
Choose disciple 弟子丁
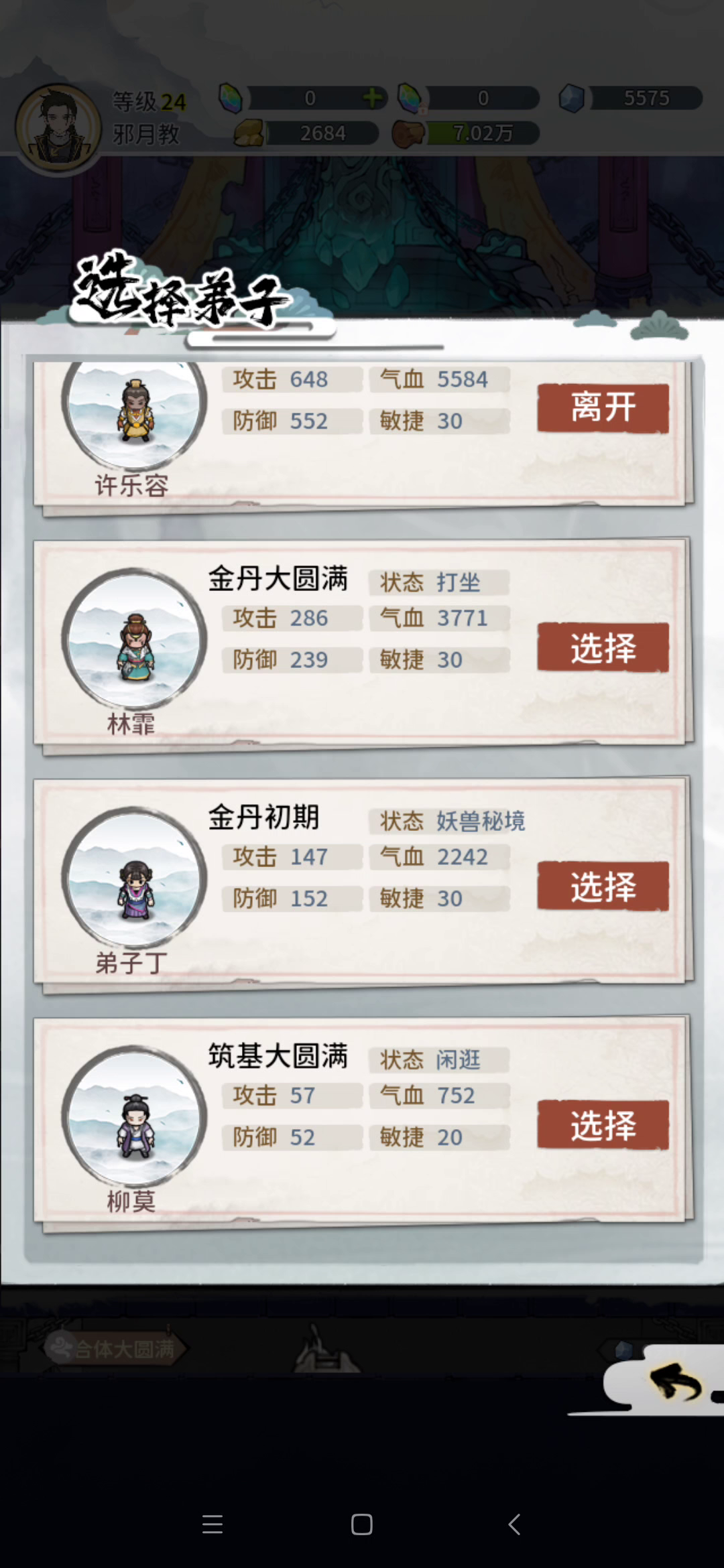[x=603, y=886]
